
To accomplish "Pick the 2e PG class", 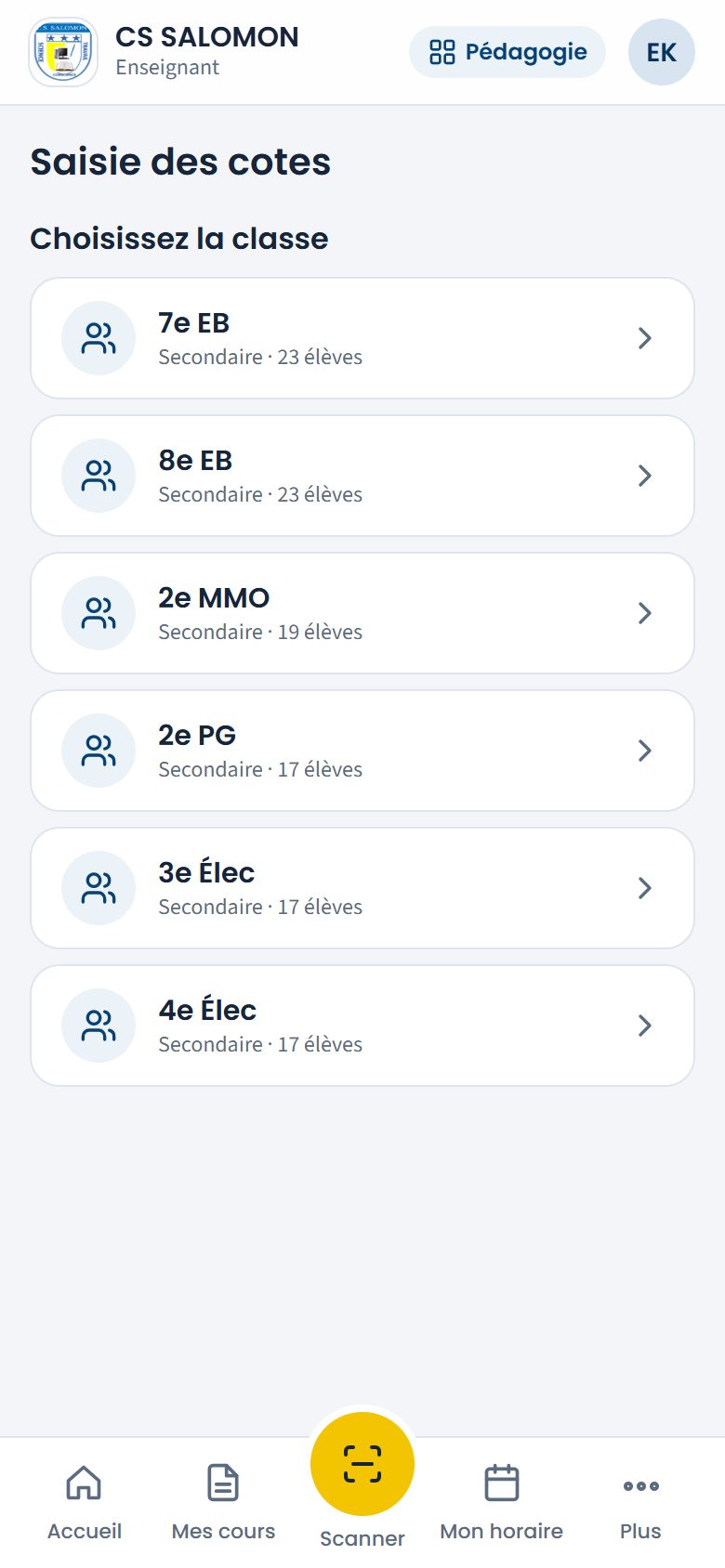I will coord(362,751).
